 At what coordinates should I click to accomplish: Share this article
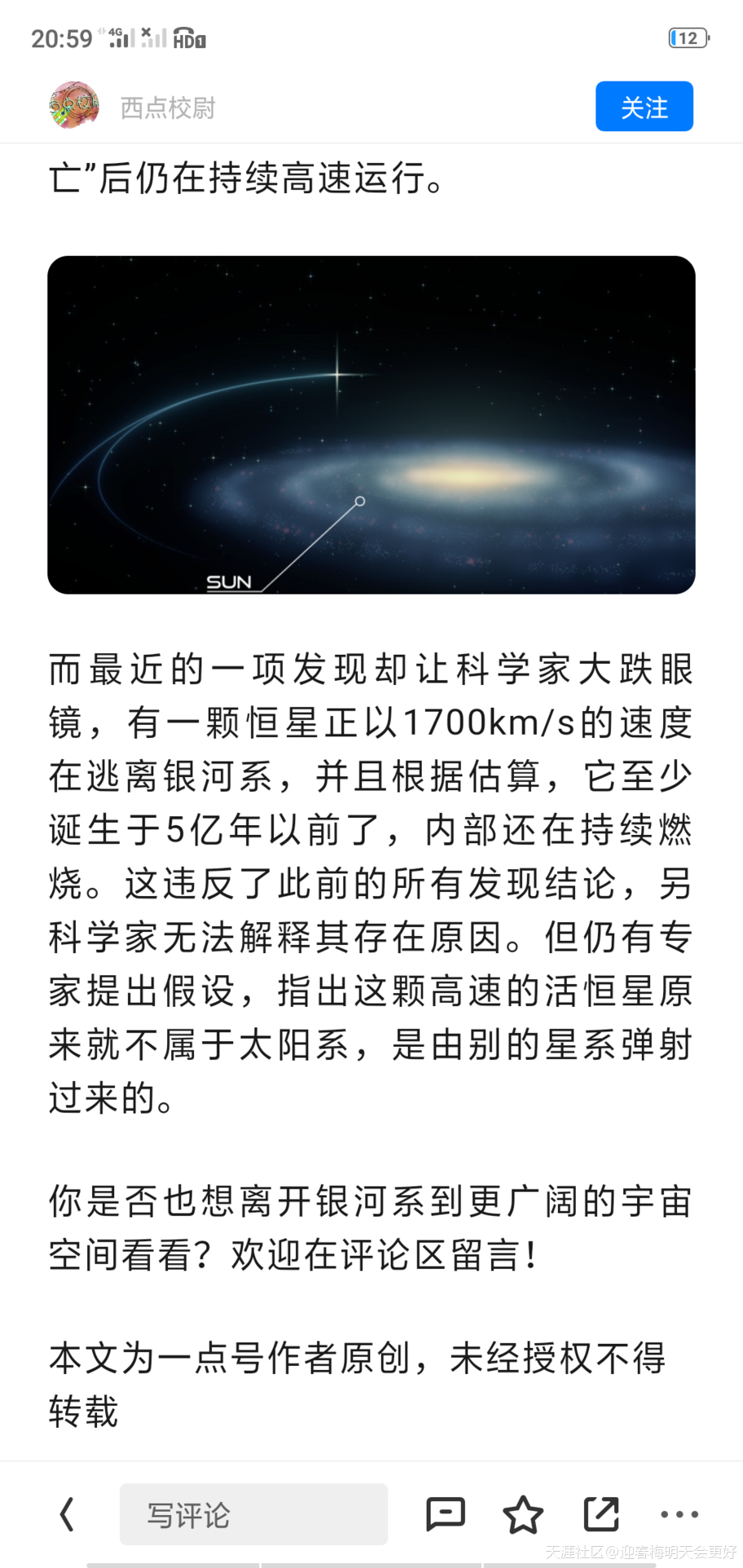(601, 1514)
